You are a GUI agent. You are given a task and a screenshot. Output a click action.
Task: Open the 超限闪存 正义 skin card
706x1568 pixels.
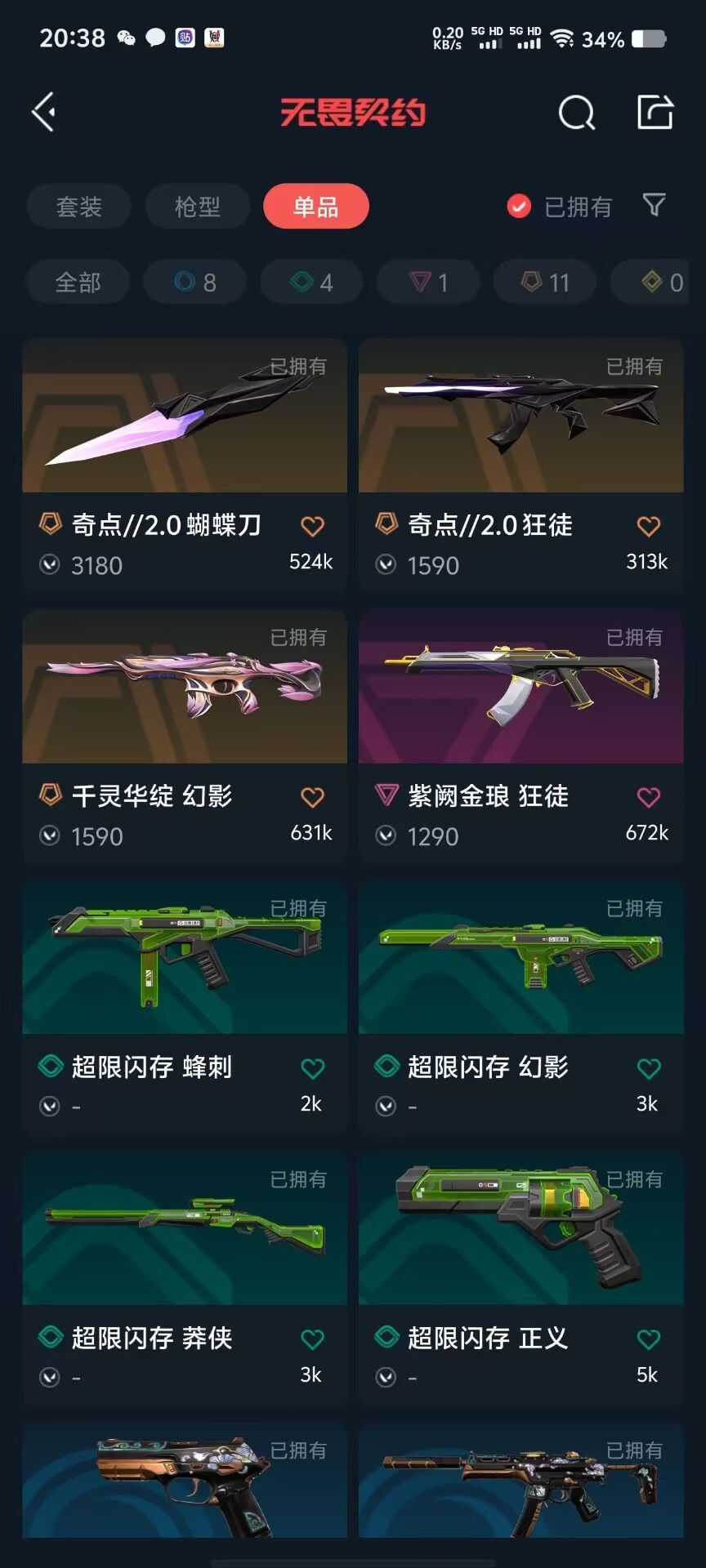click(521, 1278)
